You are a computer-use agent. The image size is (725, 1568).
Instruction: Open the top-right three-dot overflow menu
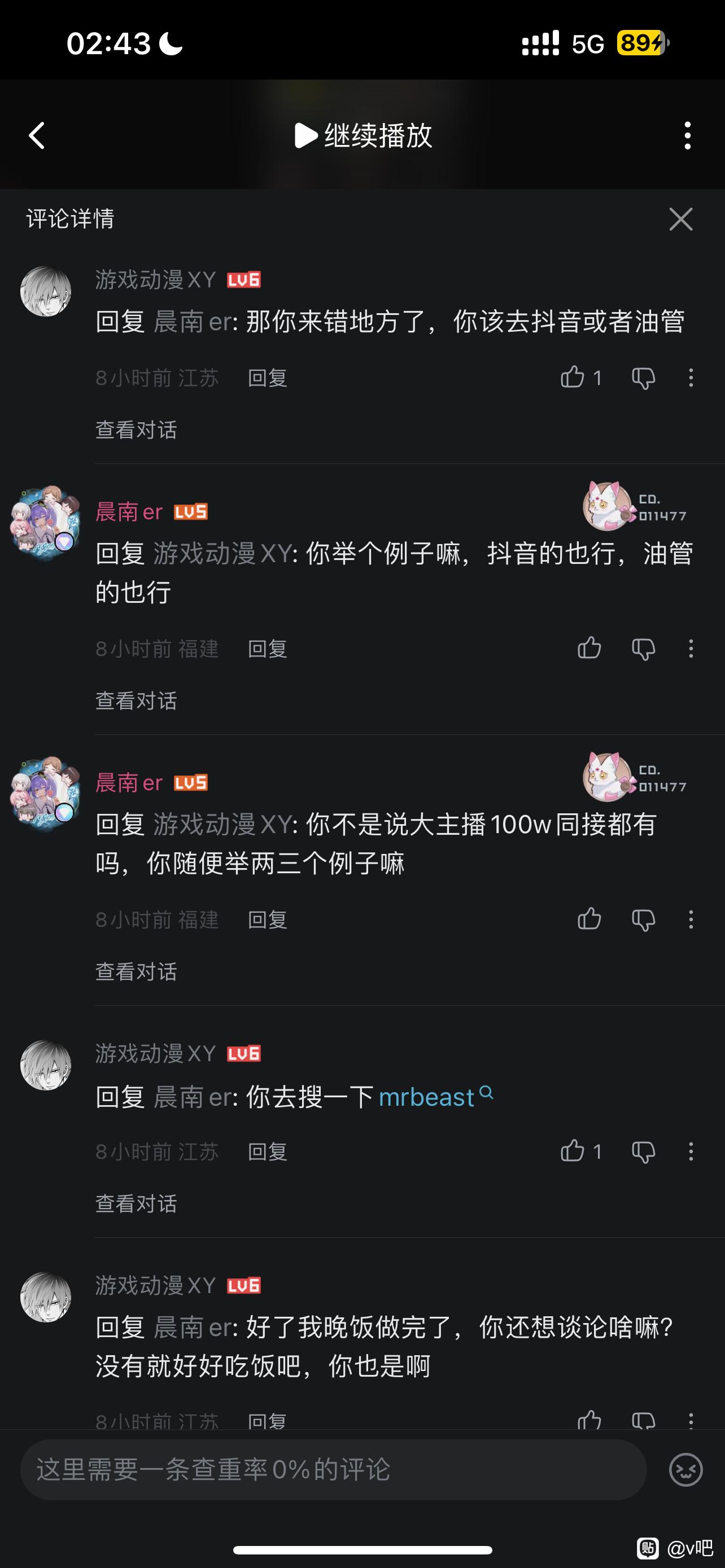click(x=687, y=135)
